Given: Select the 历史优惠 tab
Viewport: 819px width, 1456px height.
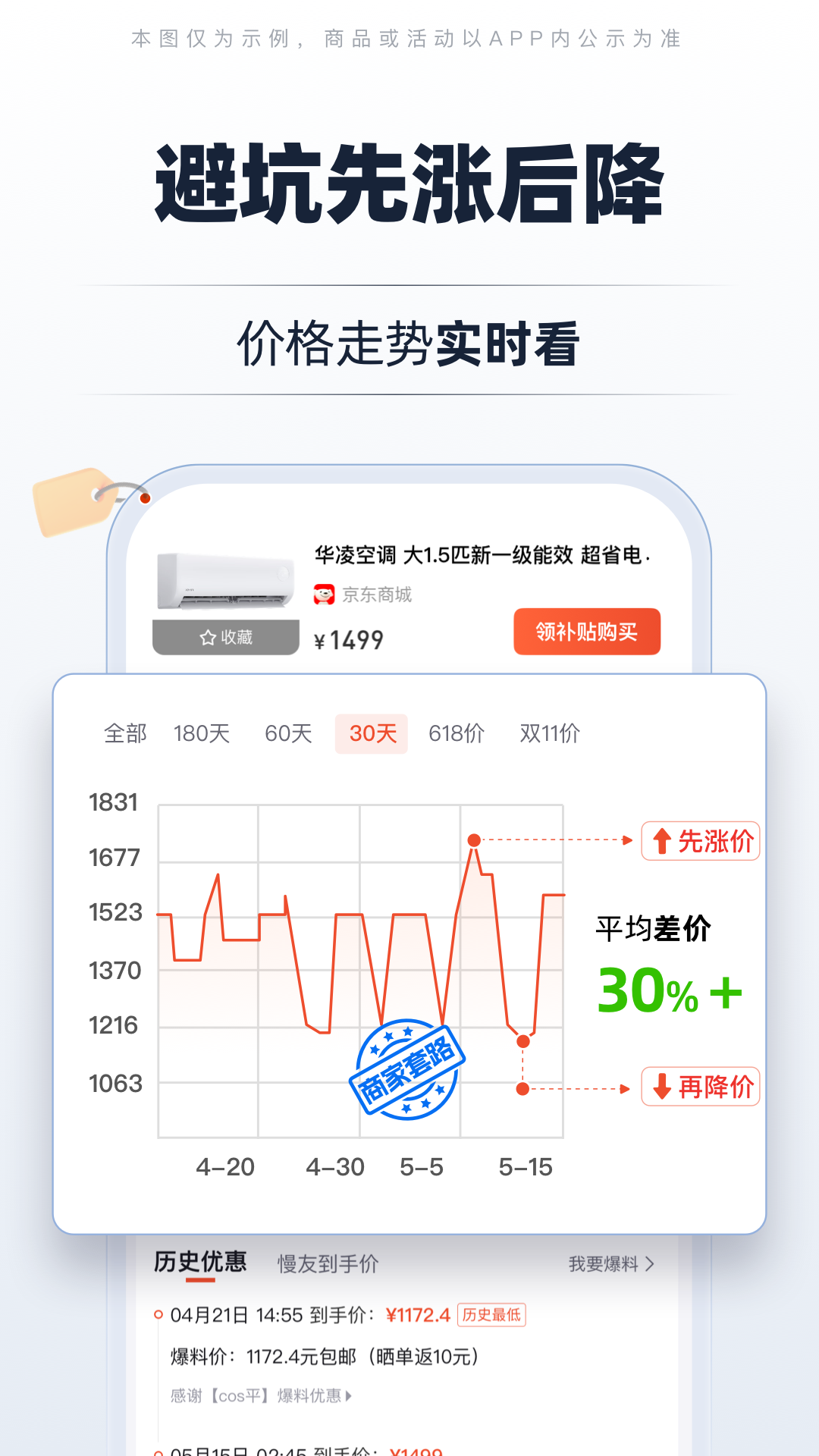Looking at the screenshot, I should point(198,1261).
